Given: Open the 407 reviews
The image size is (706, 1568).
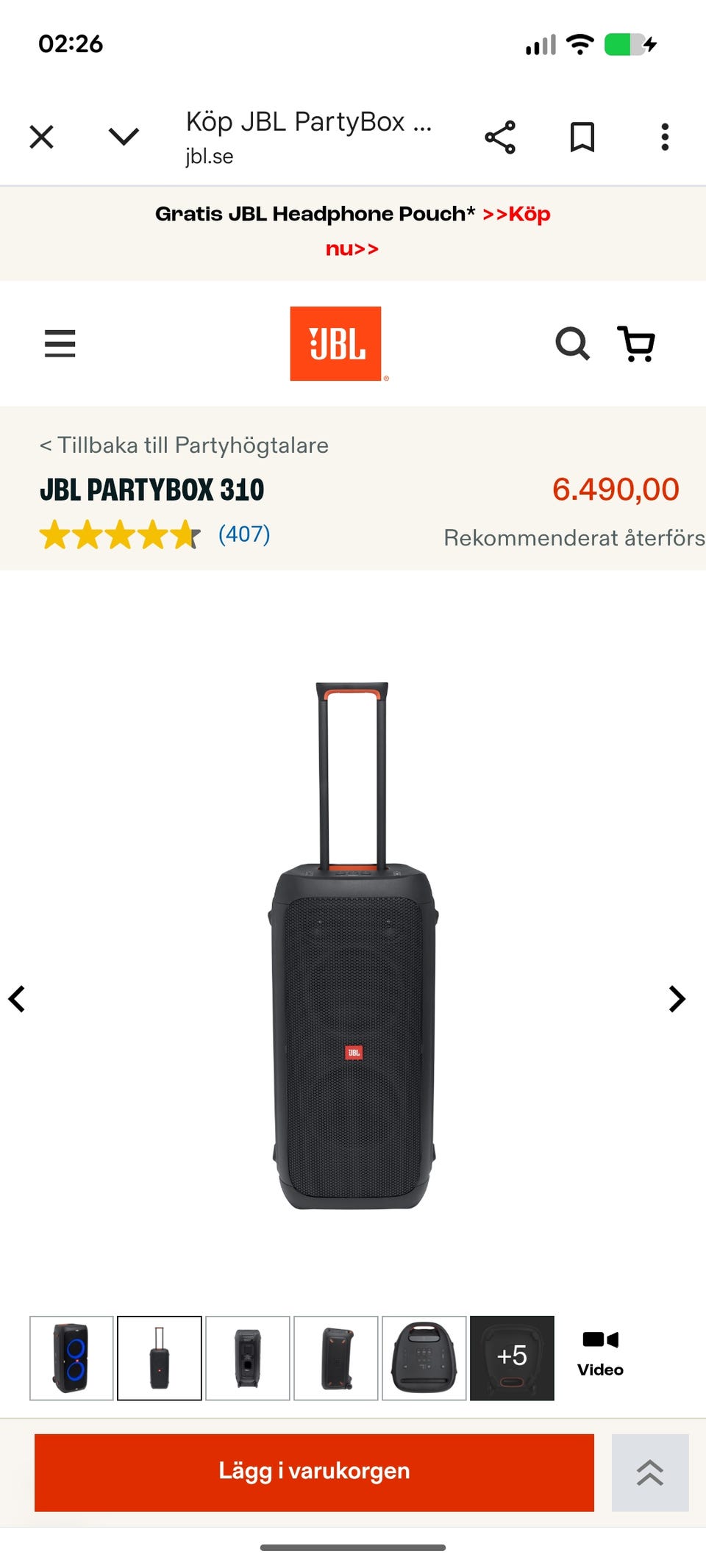Looking at the screenshot, I should tap(244, 534).
